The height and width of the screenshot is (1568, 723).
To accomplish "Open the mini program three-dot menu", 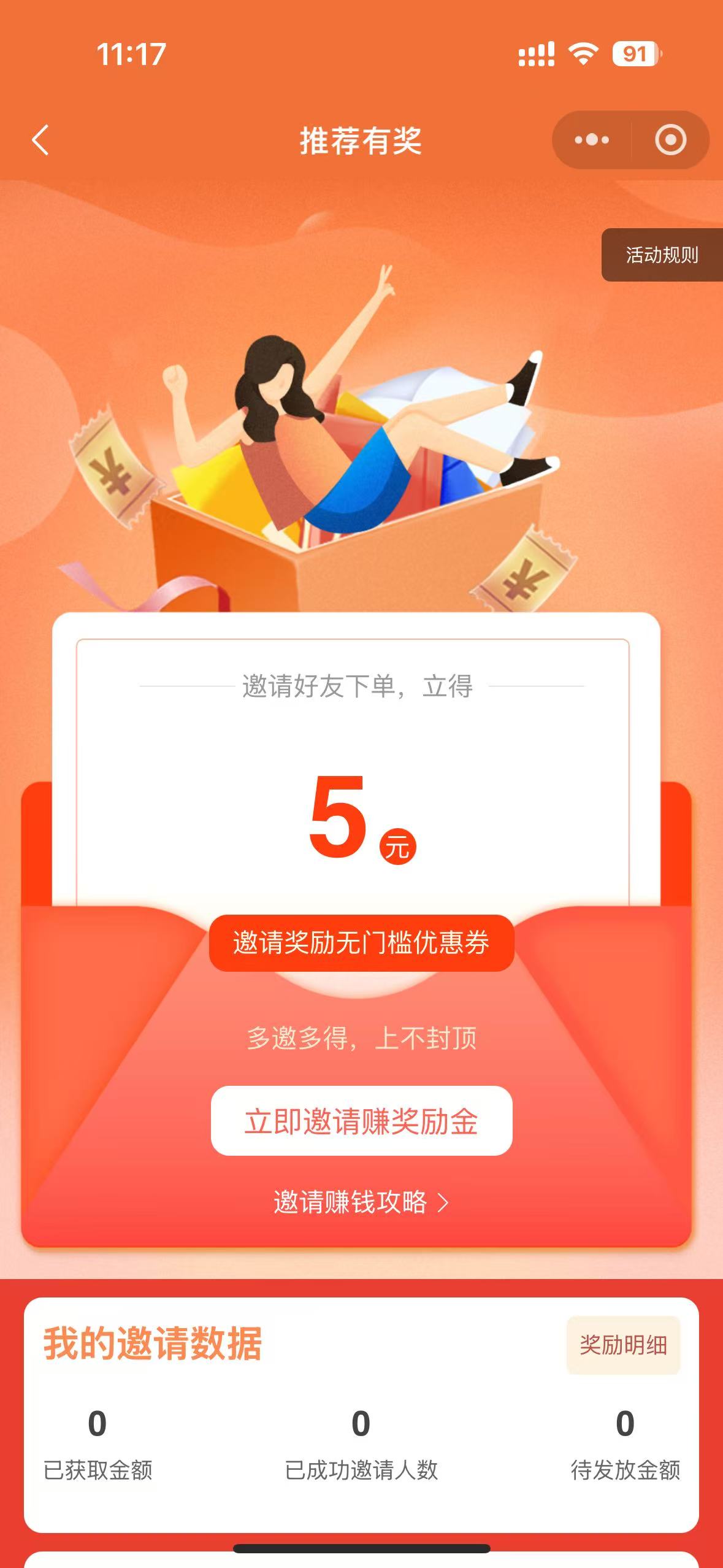I will (592, 140).
